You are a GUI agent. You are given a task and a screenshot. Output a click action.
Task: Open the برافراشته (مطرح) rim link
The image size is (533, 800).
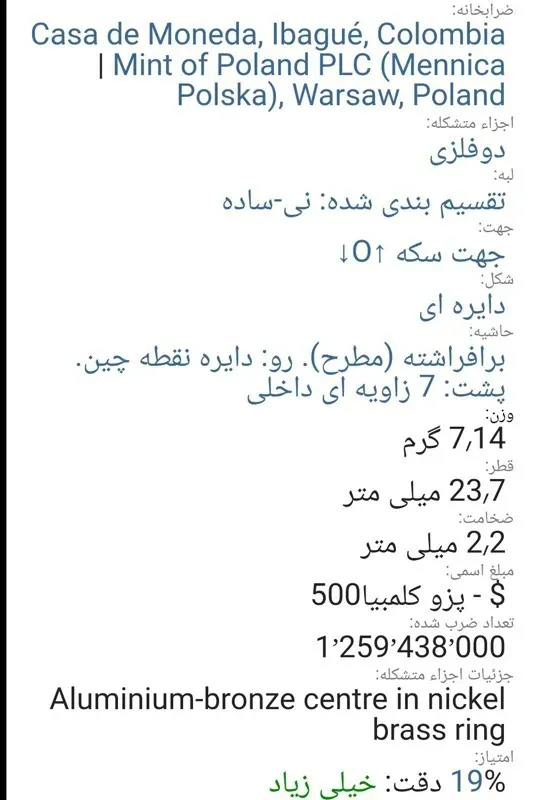[291, 374]
